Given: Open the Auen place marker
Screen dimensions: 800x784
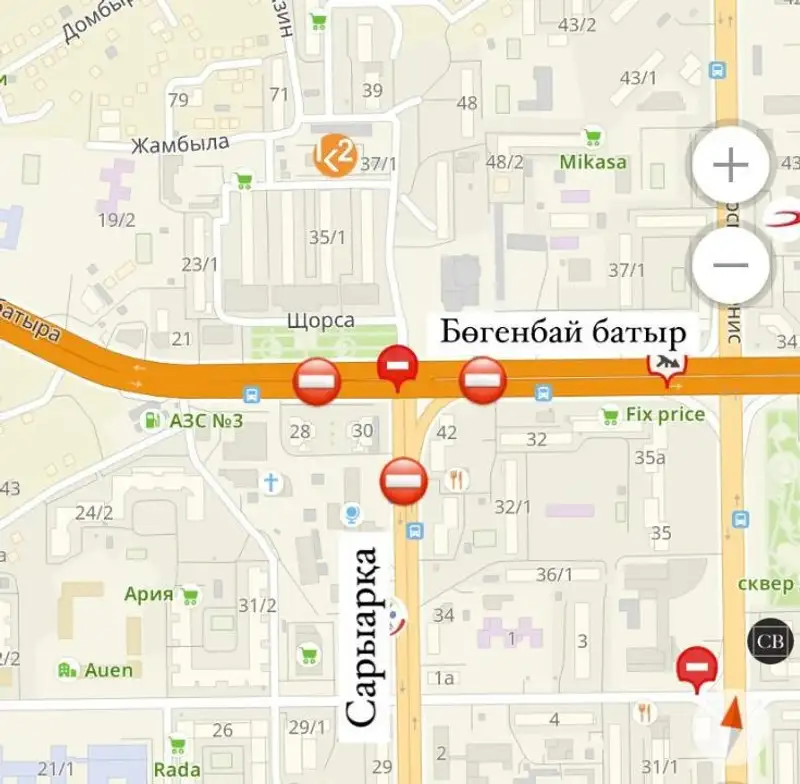Looking at the screenshot, I should pos(69,670).
